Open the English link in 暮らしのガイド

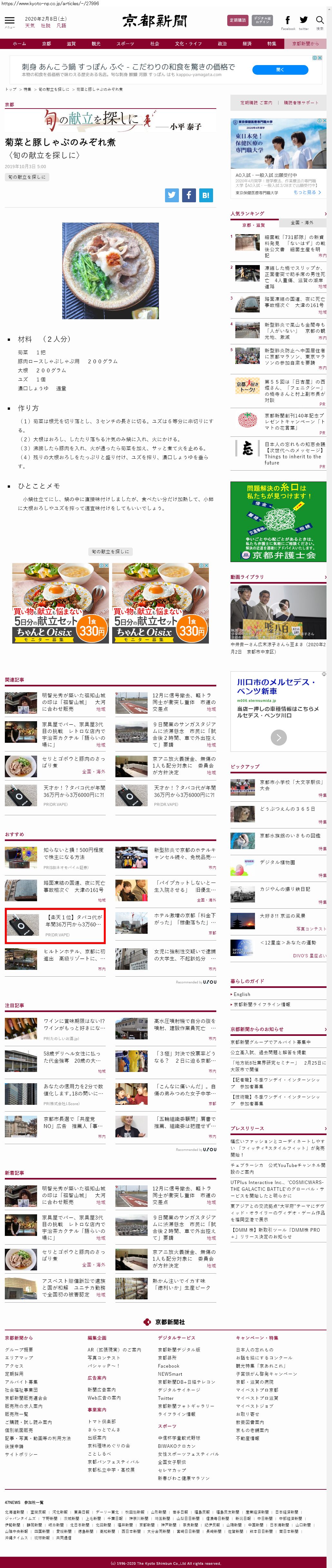click(x=242, y=994)
